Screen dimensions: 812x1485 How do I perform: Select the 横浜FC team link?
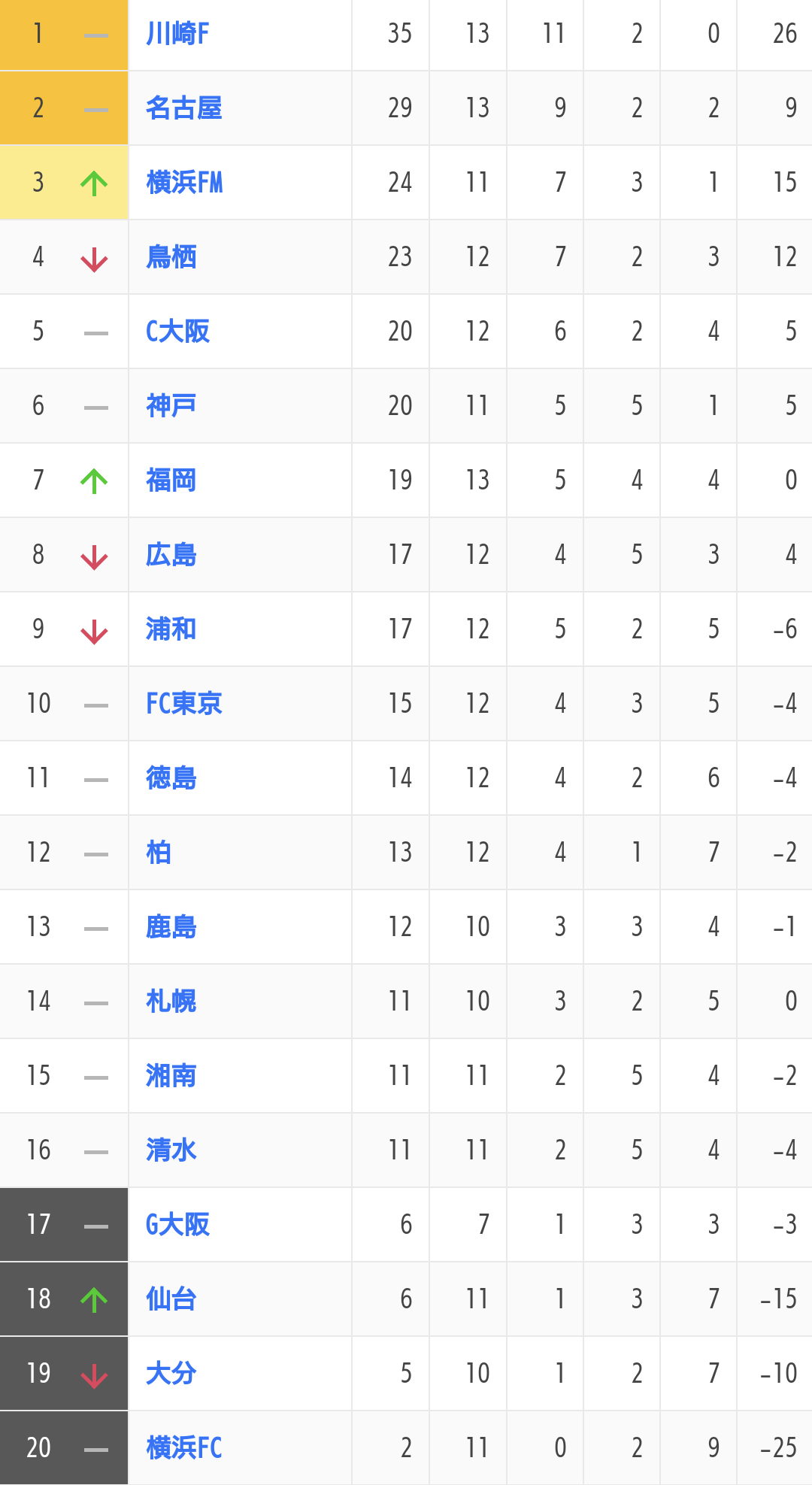[x=184, y=1448]
